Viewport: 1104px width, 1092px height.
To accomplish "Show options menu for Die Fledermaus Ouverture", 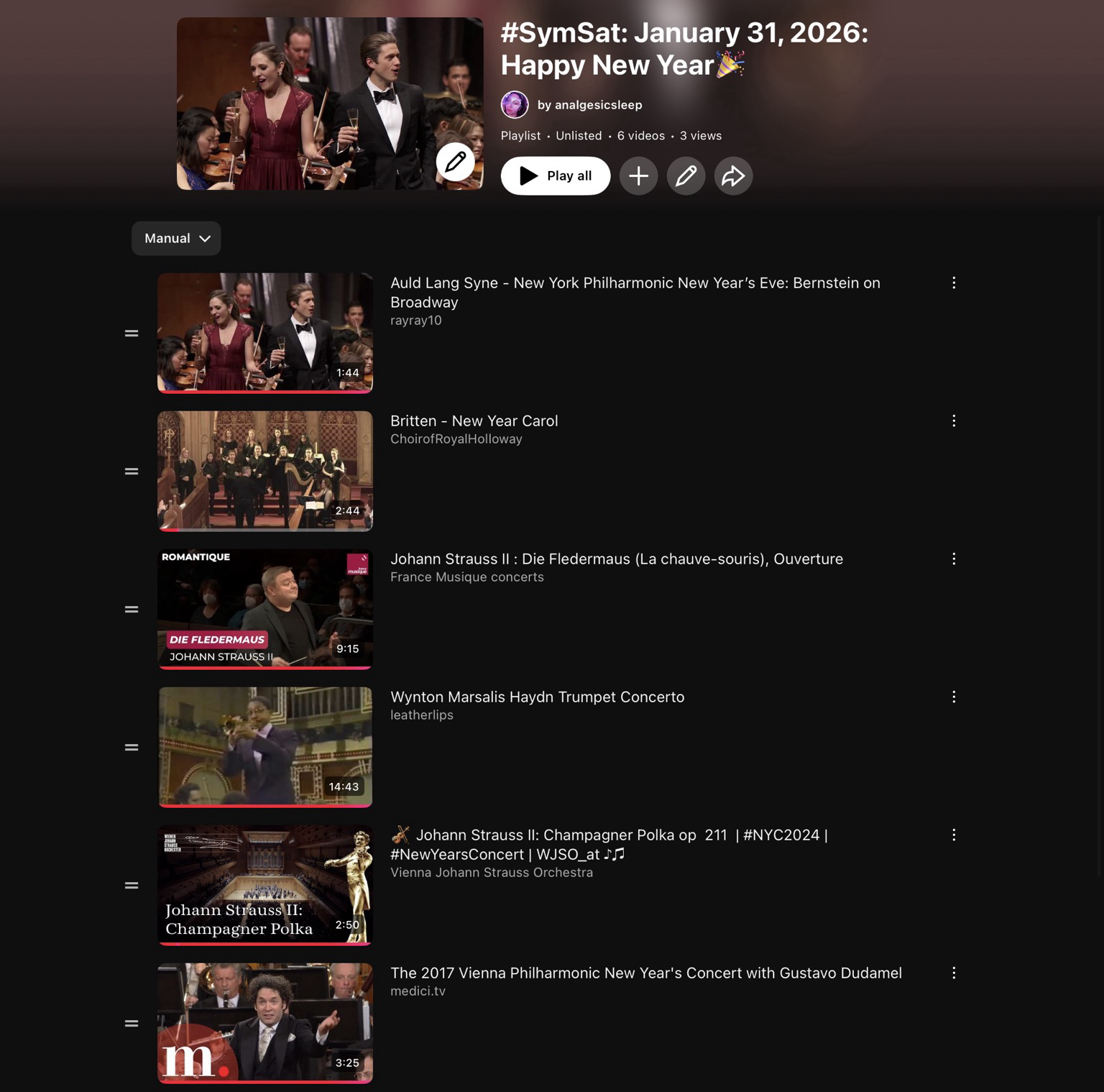I will pyautogui.click(x=954, y=559).
